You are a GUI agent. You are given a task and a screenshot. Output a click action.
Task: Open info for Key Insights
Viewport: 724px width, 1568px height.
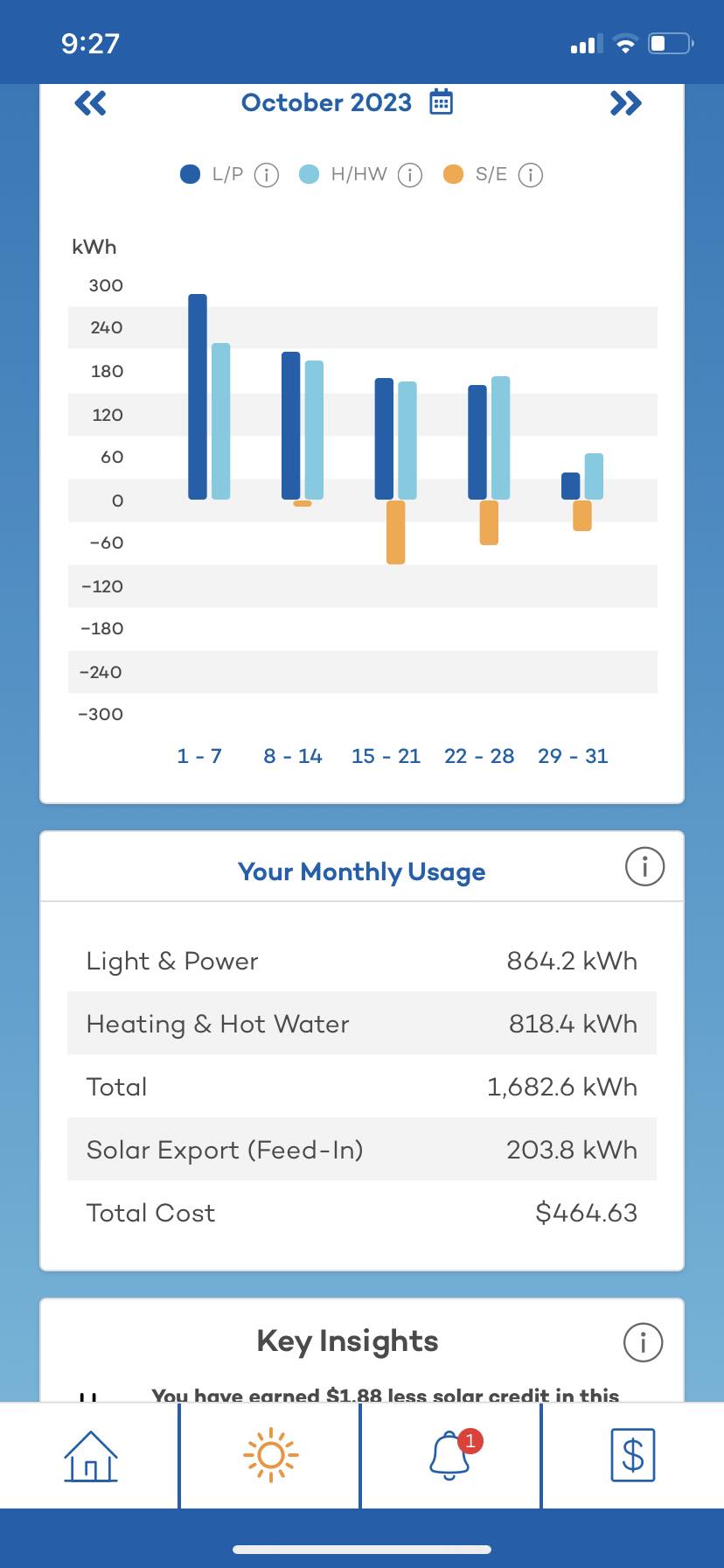[644, 1342]
